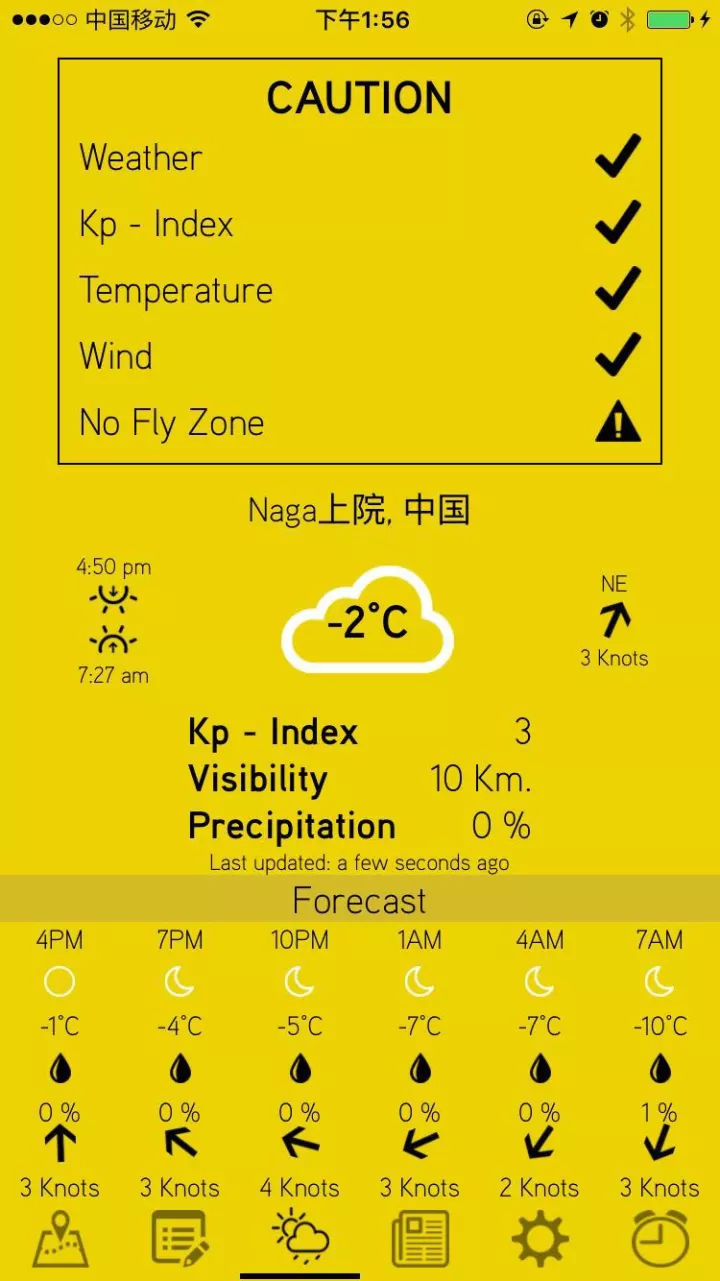Open the map tab
Screen dimensions: 720x1281
tap(60, 1240)
